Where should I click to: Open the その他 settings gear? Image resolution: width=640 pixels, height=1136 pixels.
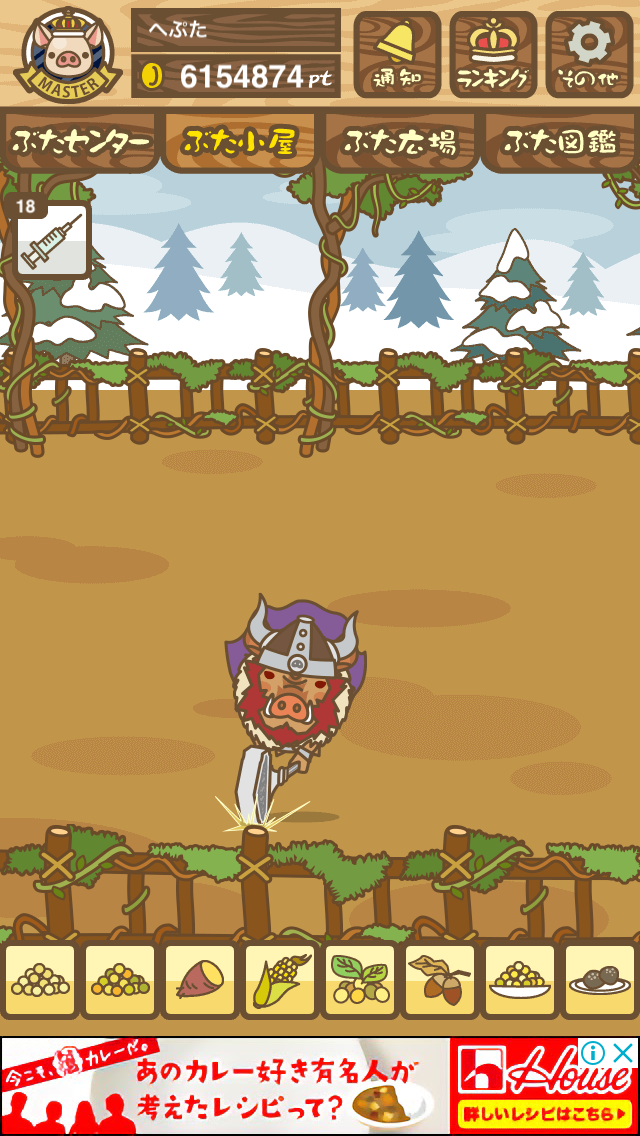click(589, 54)
